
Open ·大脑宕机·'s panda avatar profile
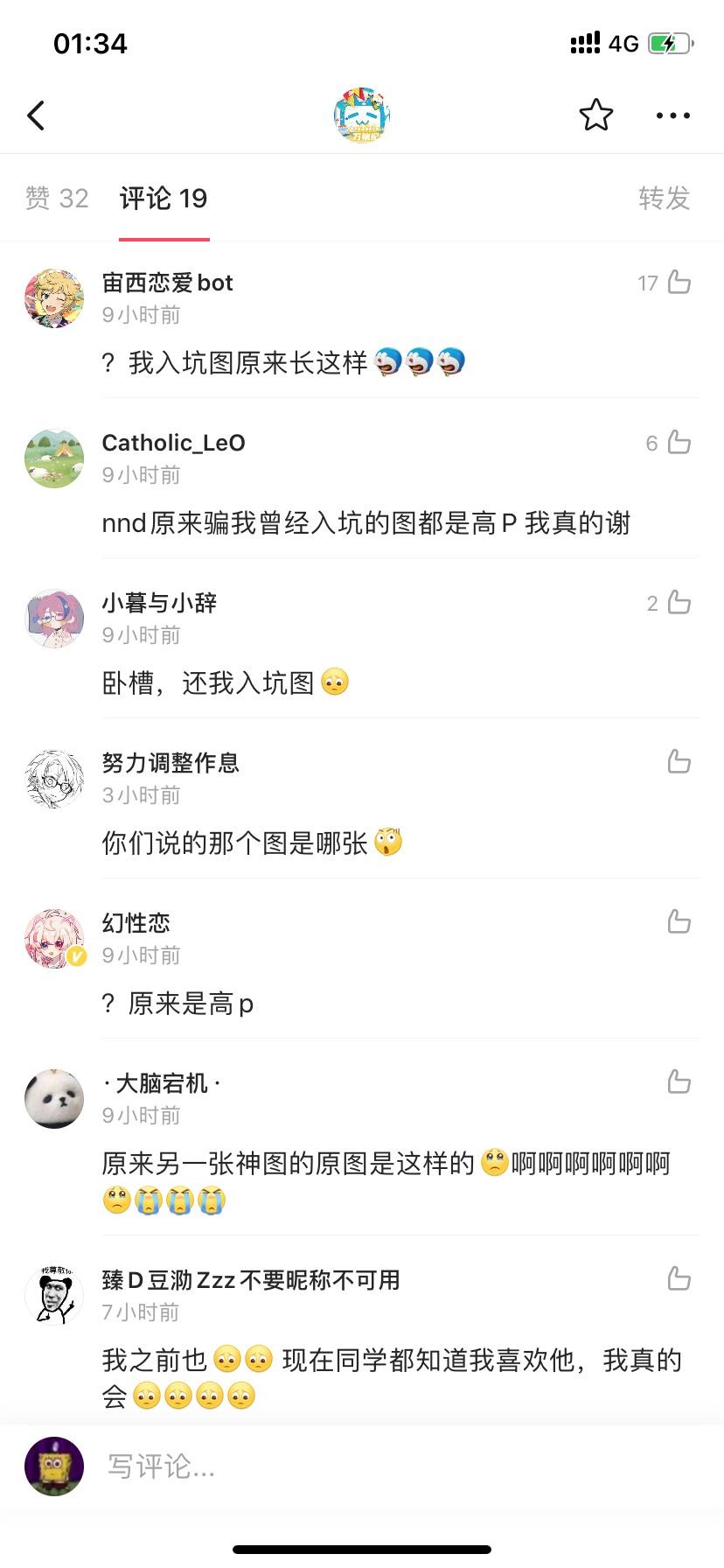tap(54, 1099)
